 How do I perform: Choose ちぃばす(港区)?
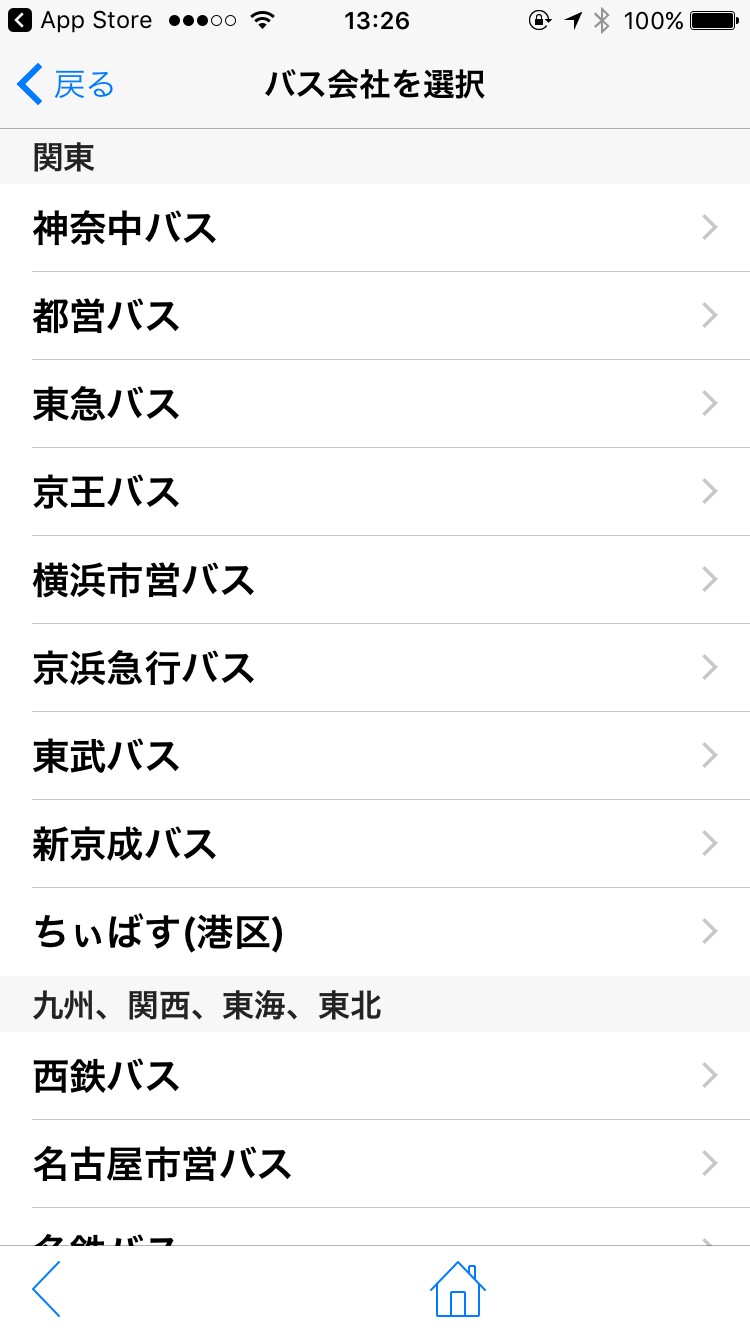375,932
